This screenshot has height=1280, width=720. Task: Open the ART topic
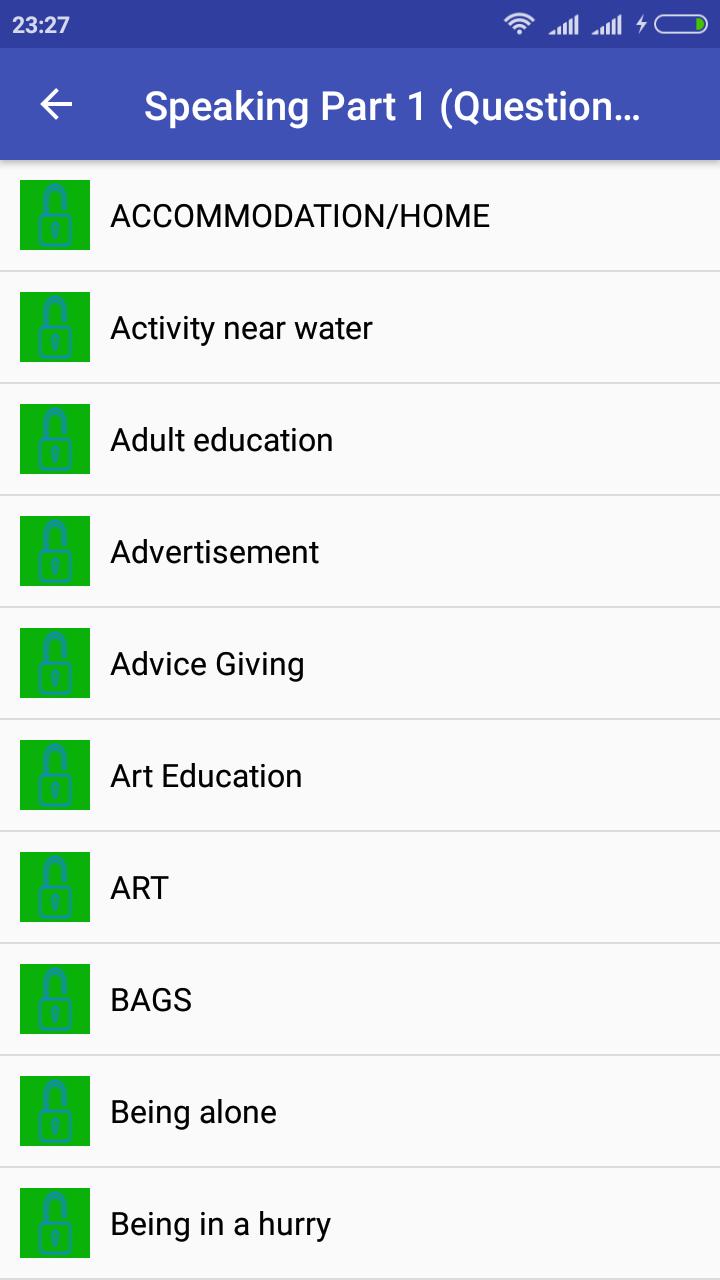[360, 887]
